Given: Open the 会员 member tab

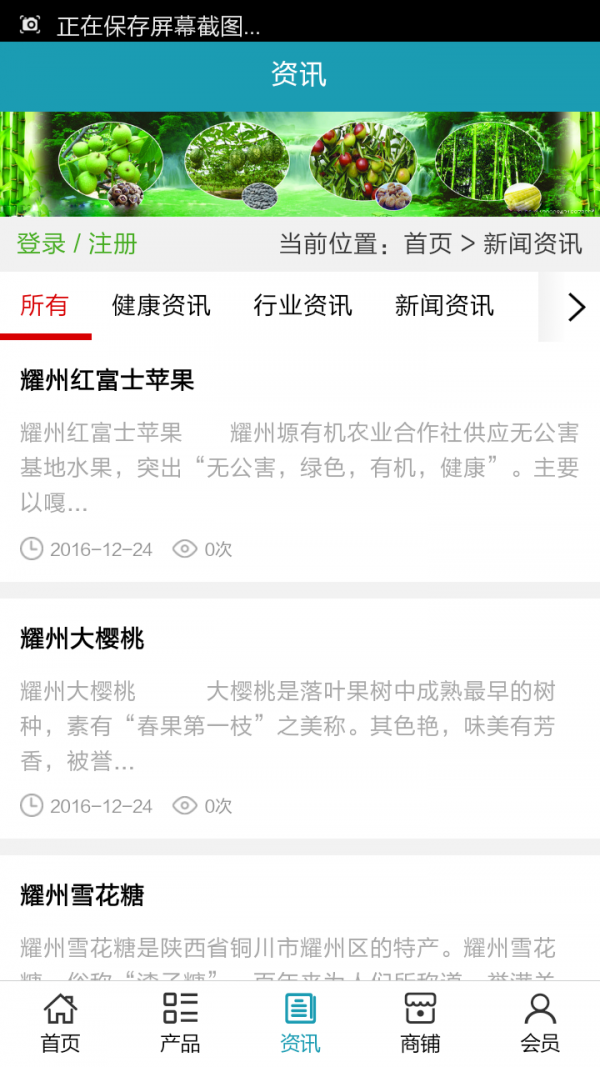Looking at the screenshot, I should click(540, 1023).
